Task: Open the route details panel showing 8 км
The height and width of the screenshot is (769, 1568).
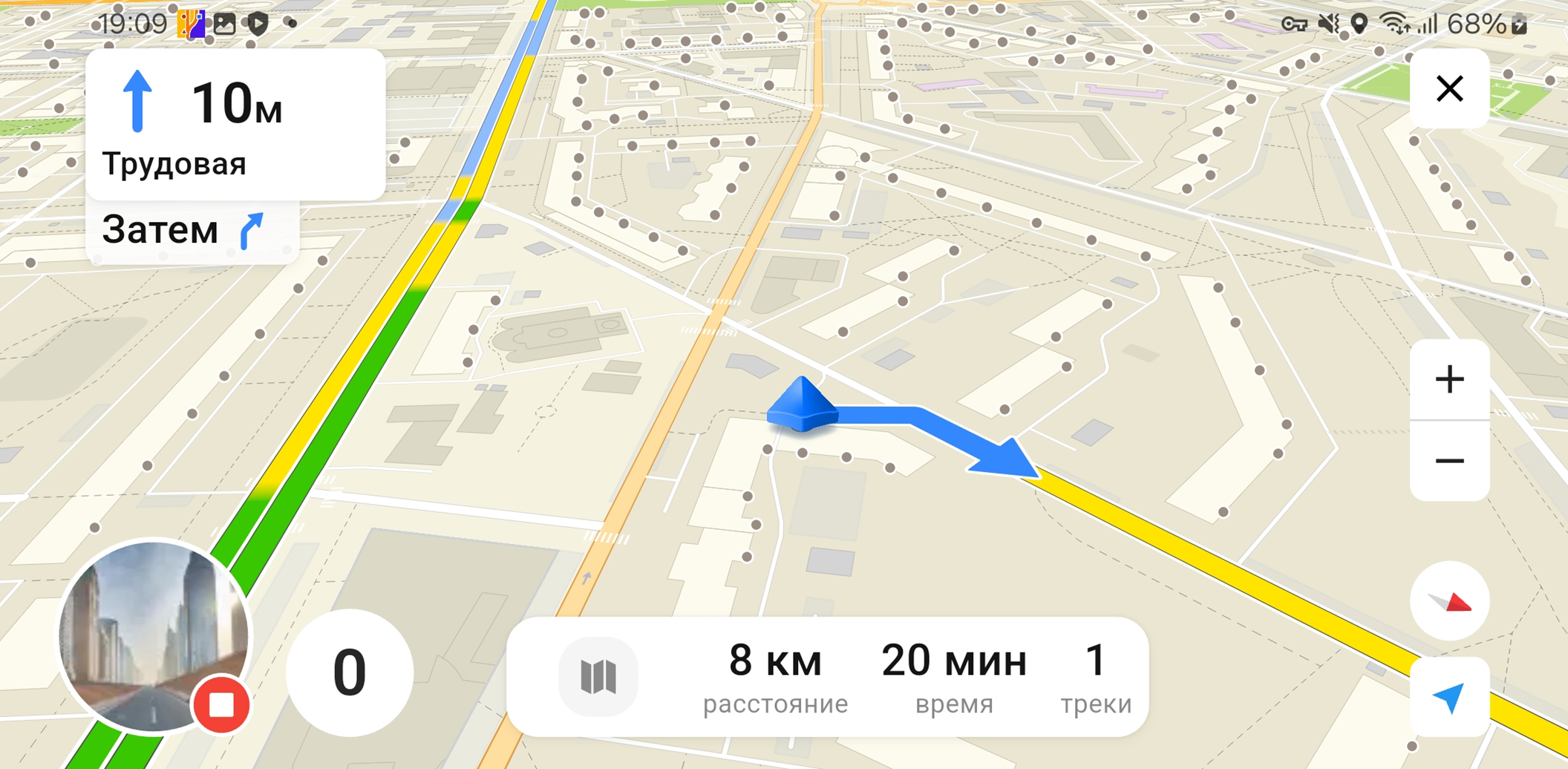Action: 775,676
